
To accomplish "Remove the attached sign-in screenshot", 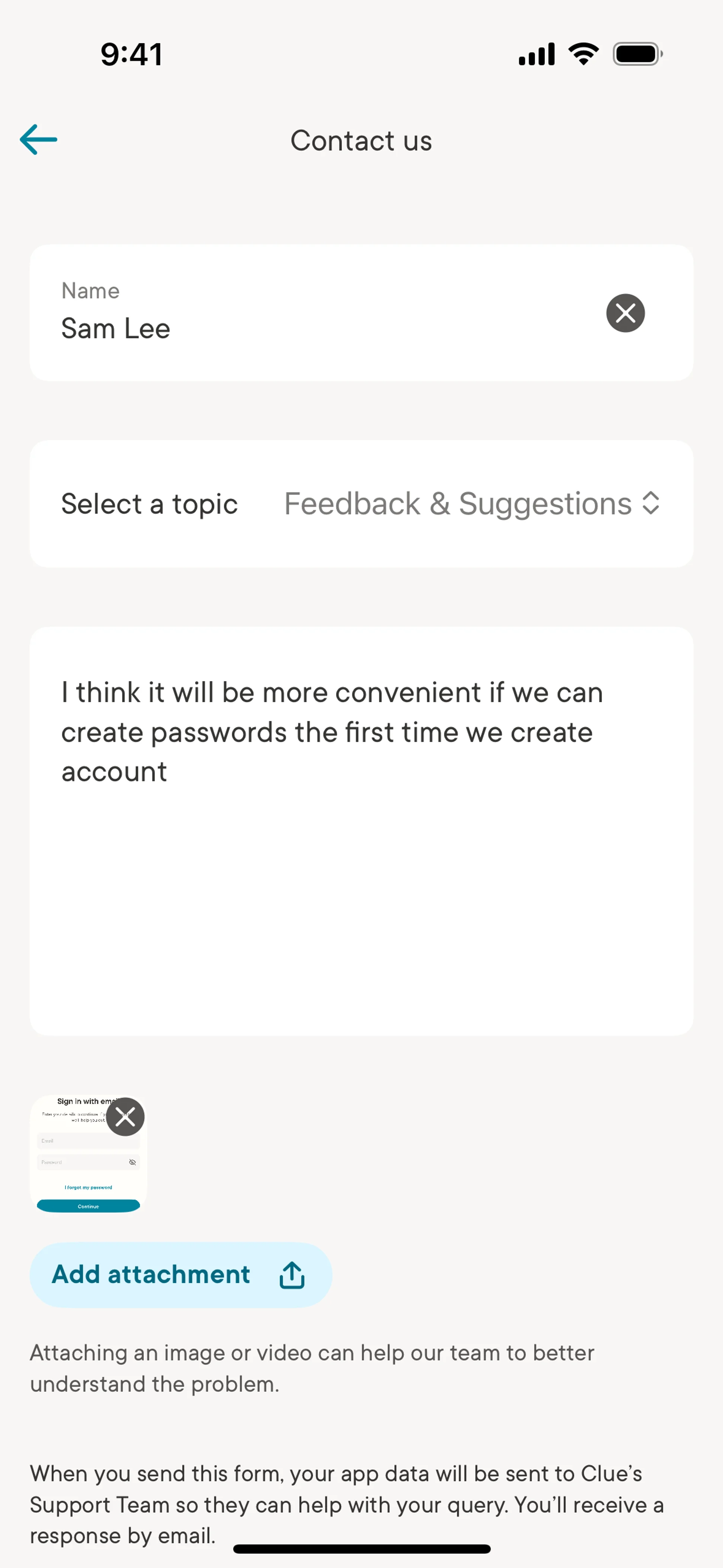I will [x=125, y=1117].
